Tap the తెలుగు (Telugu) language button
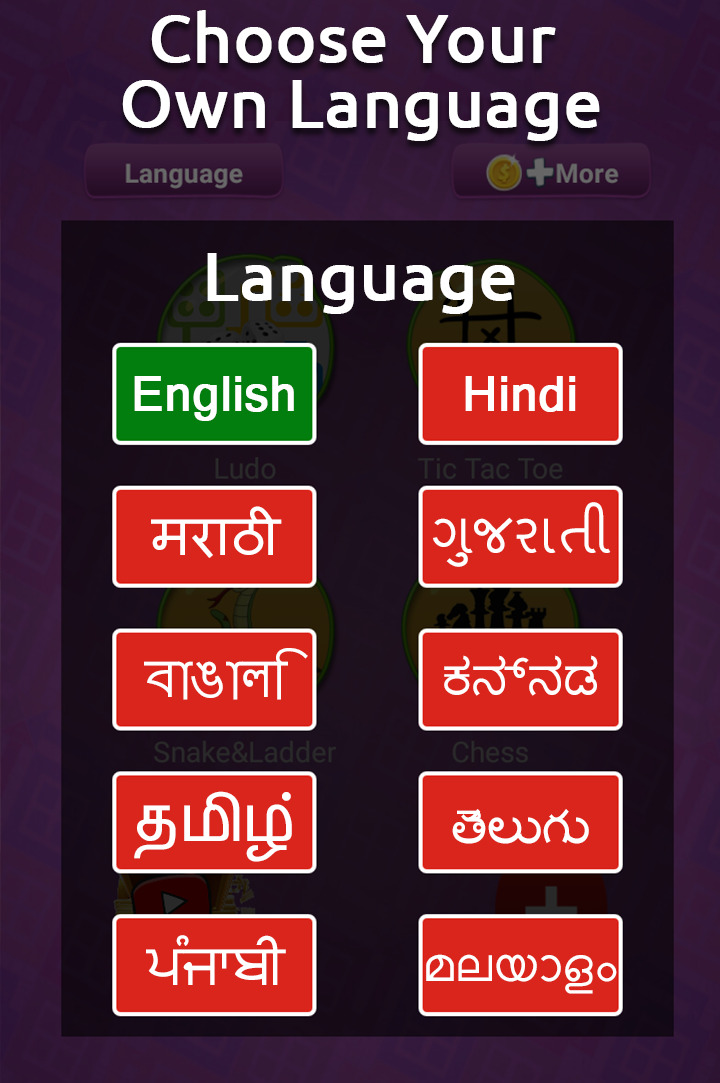720x1083 pixels. (520, 823)
